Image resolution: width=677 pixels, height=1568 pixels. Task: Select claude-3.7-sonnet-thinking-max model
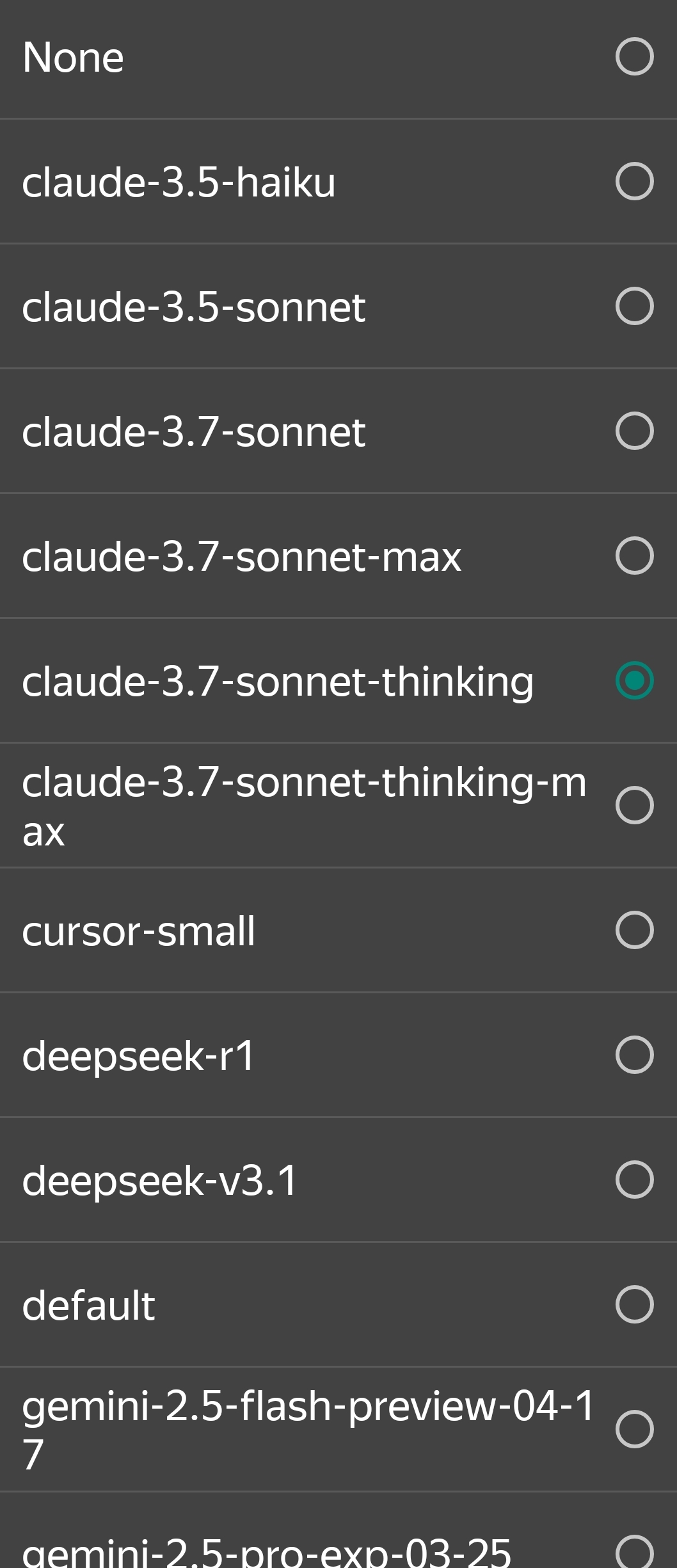click(x=633, y=805)
